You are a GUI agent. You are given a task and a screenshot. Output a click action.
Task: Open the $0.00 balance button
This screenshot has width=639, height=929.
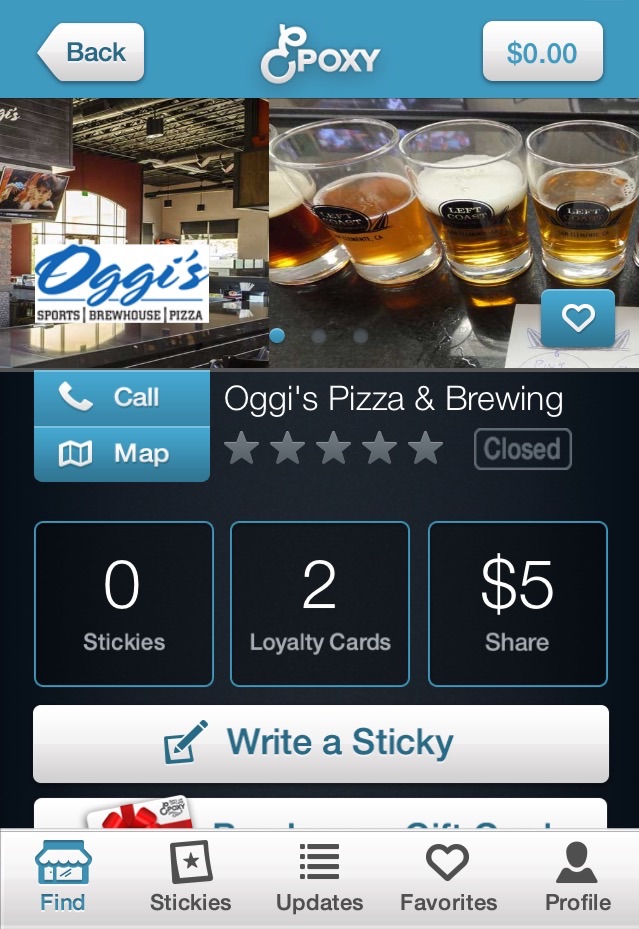tap(542, 52)
